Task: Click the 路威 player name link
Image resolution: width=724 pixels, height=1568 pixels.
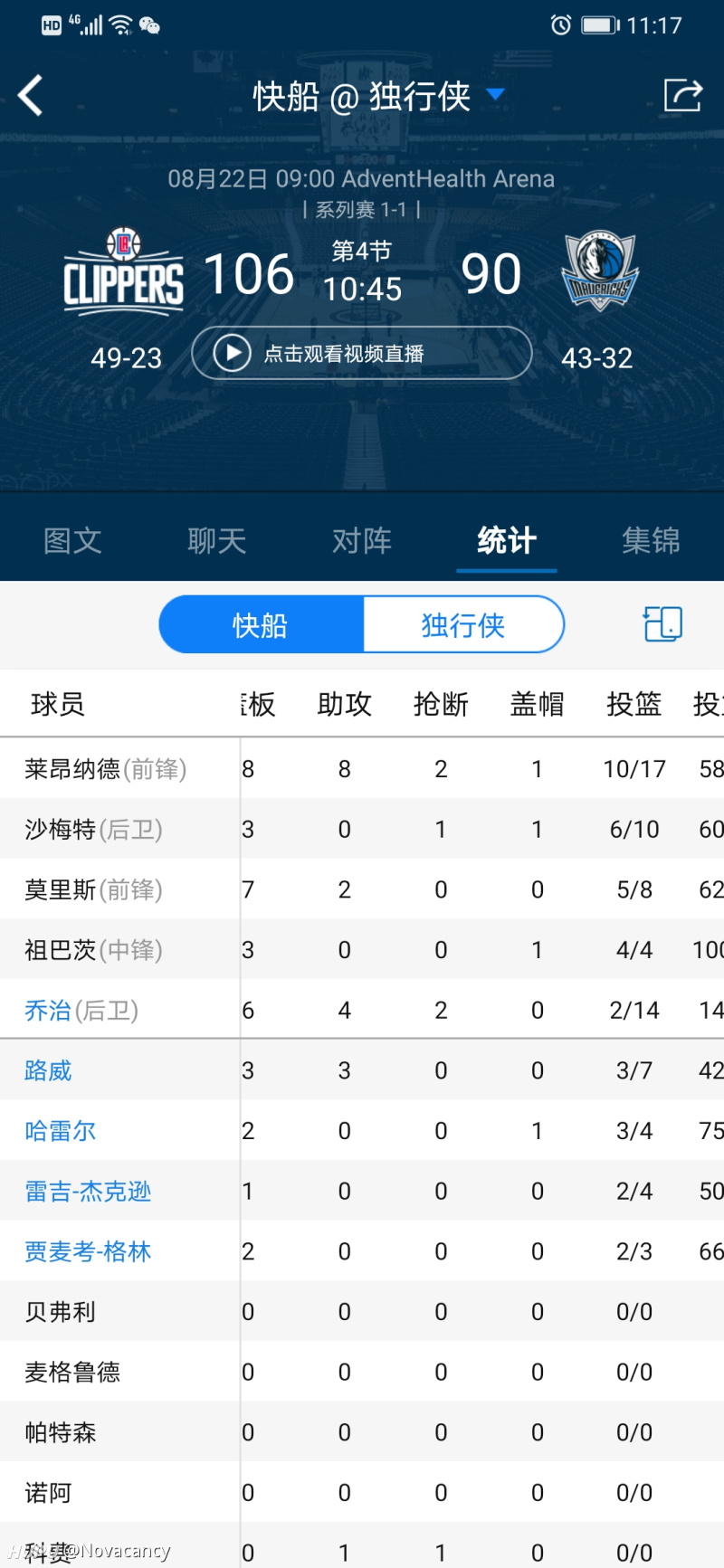Action: tap(47, 1070)
